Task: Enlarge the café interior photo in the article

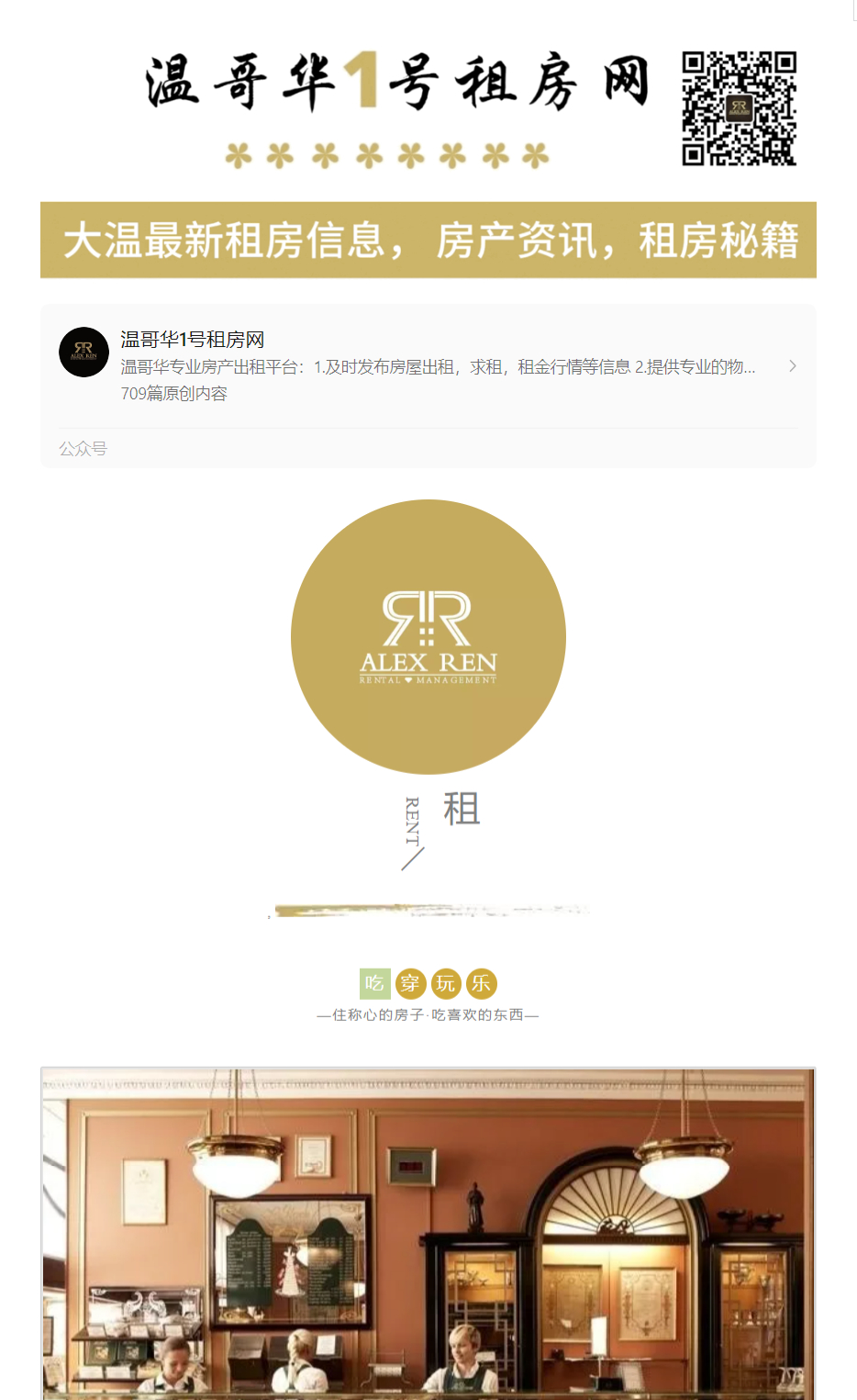Action: [x=428, y=1233]
